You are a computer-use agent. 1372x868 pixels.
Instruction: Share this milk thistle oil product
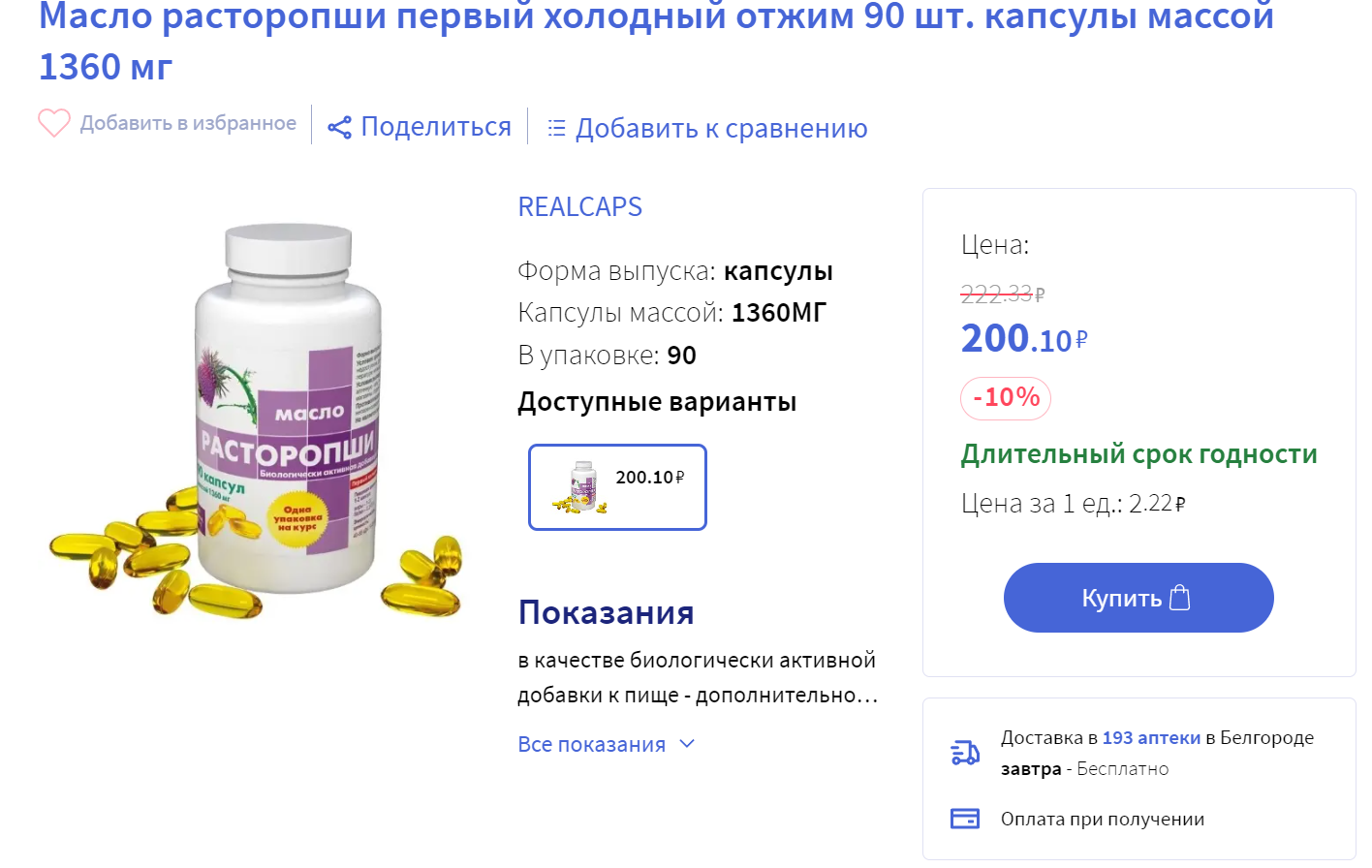click(420, 127)
